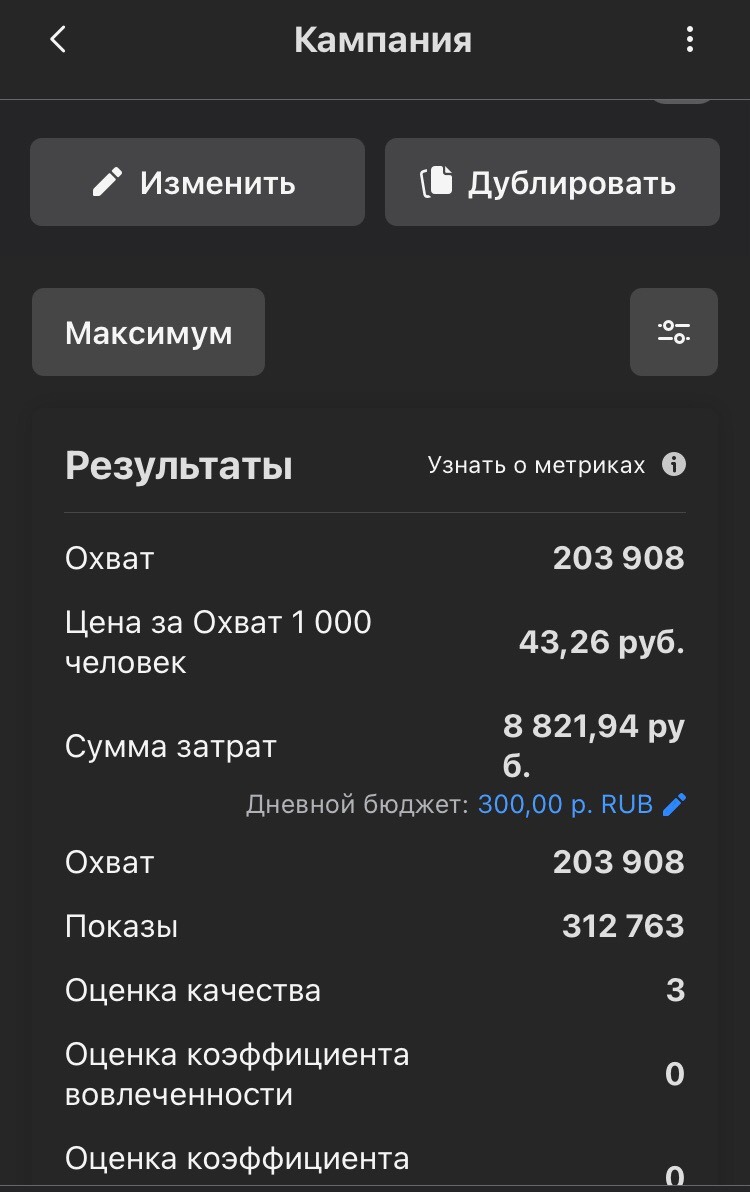Image resolution: width=750 pixels, height=1192 pixels.
Task: Open the metrics filter settings icon
Action: coord(673,333)
